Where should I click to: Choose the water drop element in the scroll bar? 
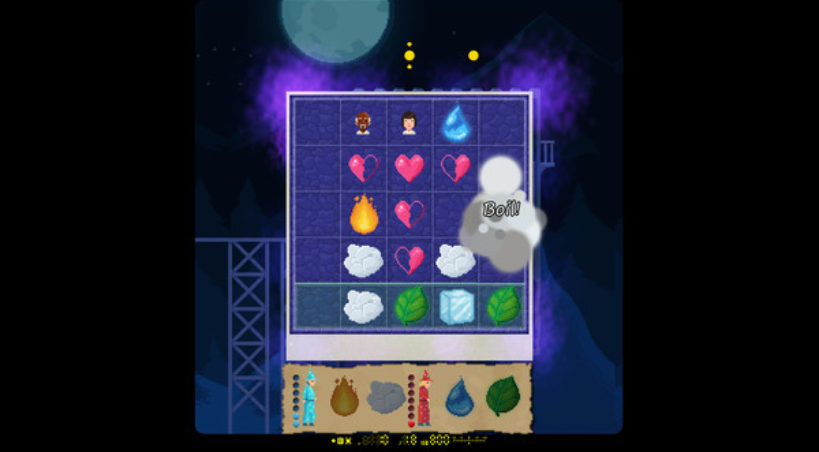pos(460,397)
